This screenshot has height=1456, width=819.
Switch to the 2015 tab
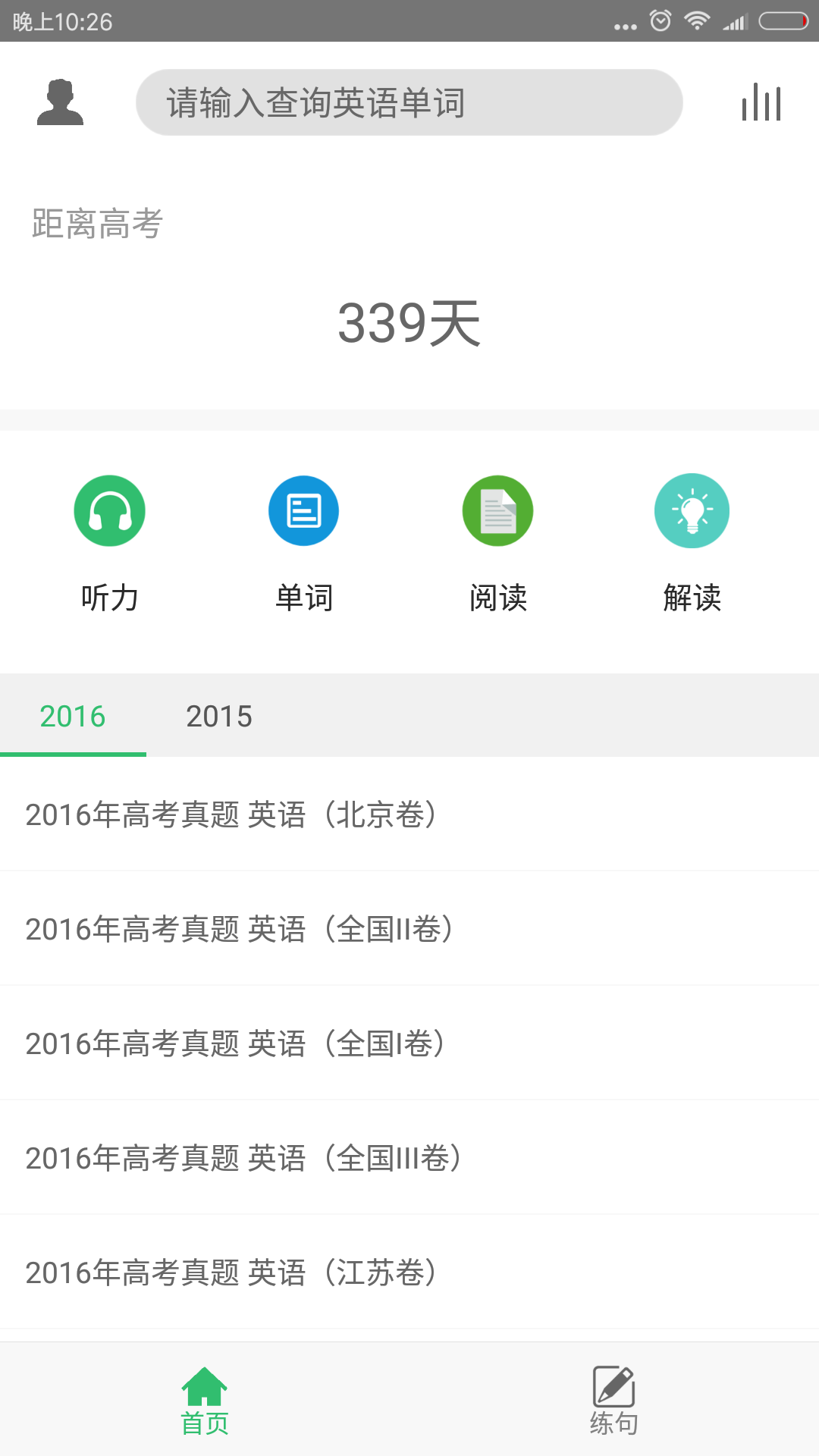(219, 716)
